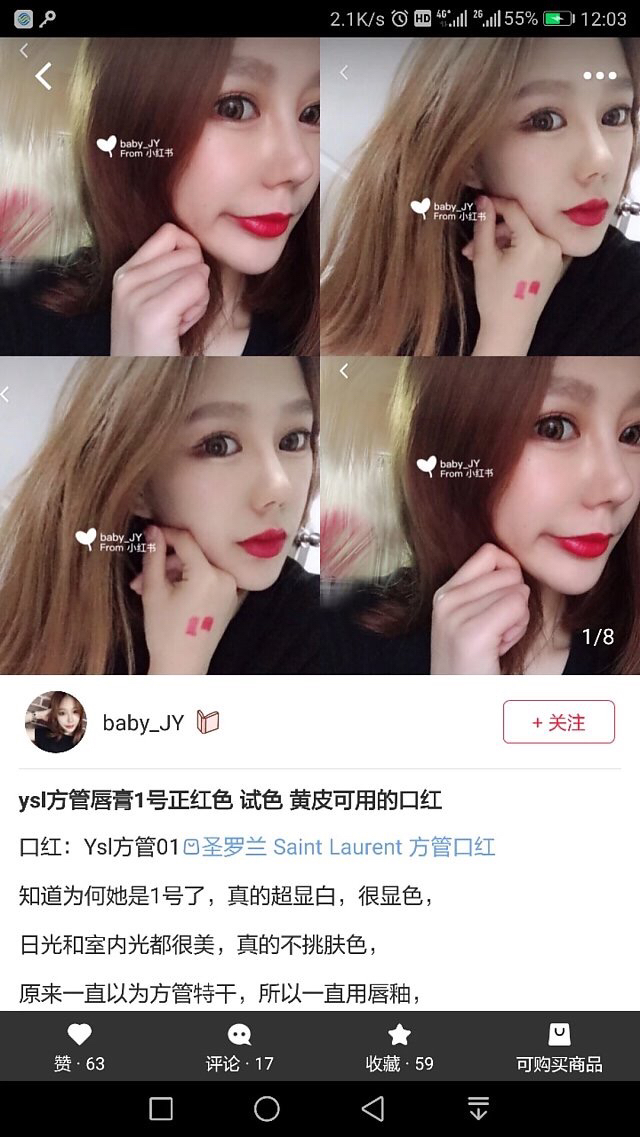View 可购买商品 purchasable products
Screen dimensions: 640x1137
559,1046
